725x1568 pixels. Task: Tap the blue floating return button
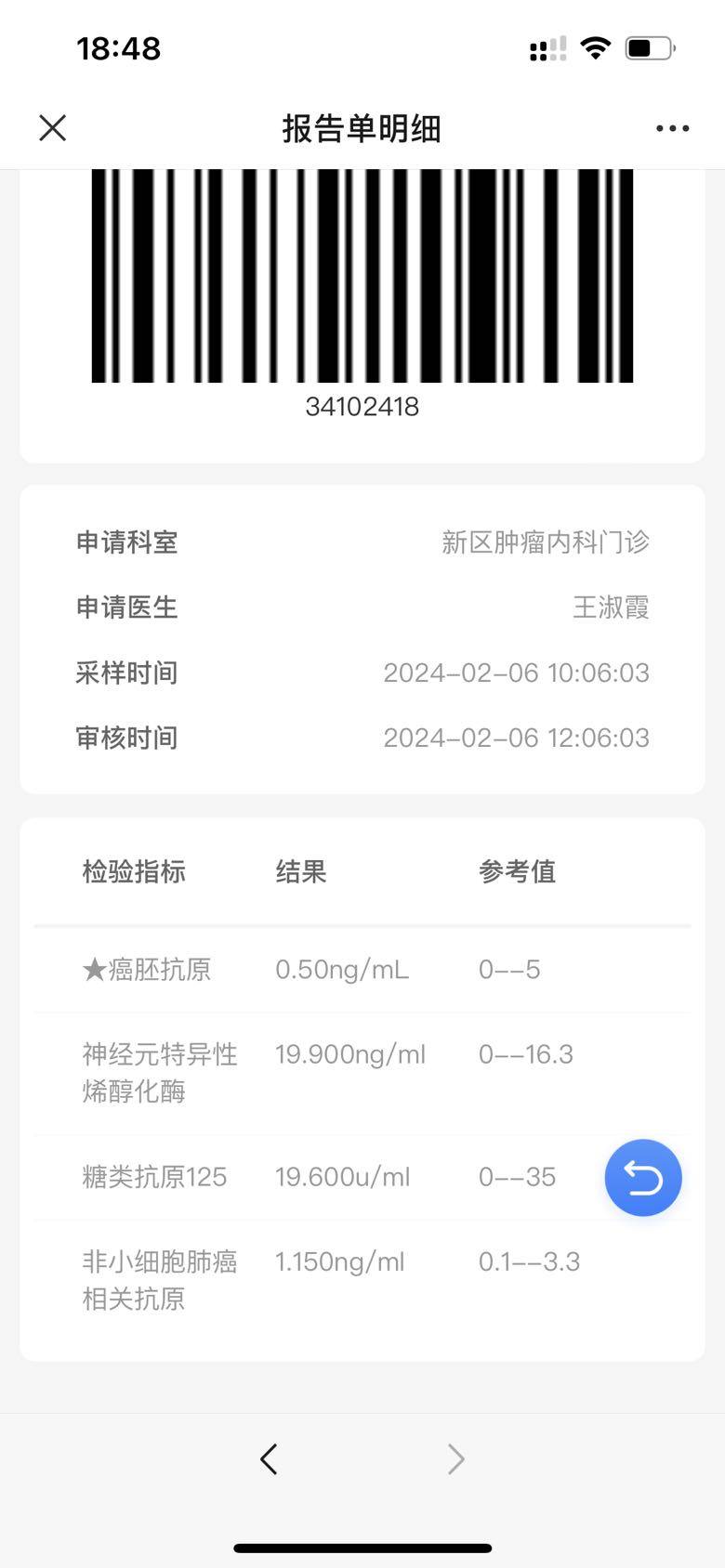(x=643, y=1178)
